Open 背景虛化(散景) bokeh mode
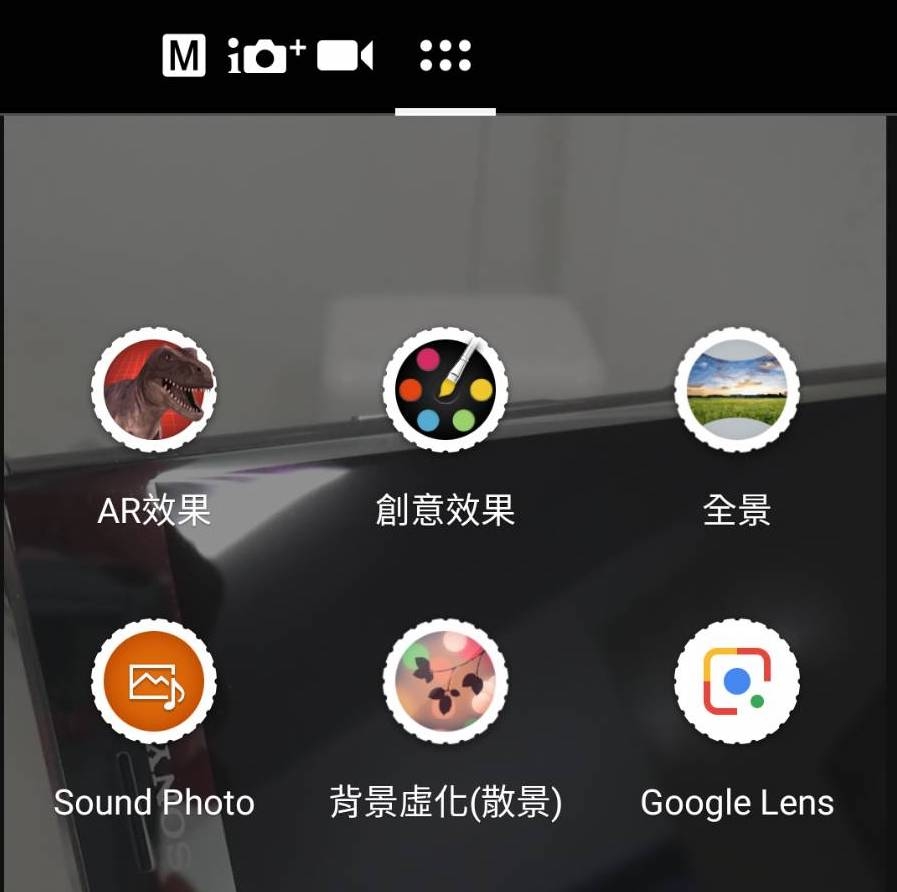The height and width of the screenshot is (892, 897). pyautogui.click(x=445, y=682)
